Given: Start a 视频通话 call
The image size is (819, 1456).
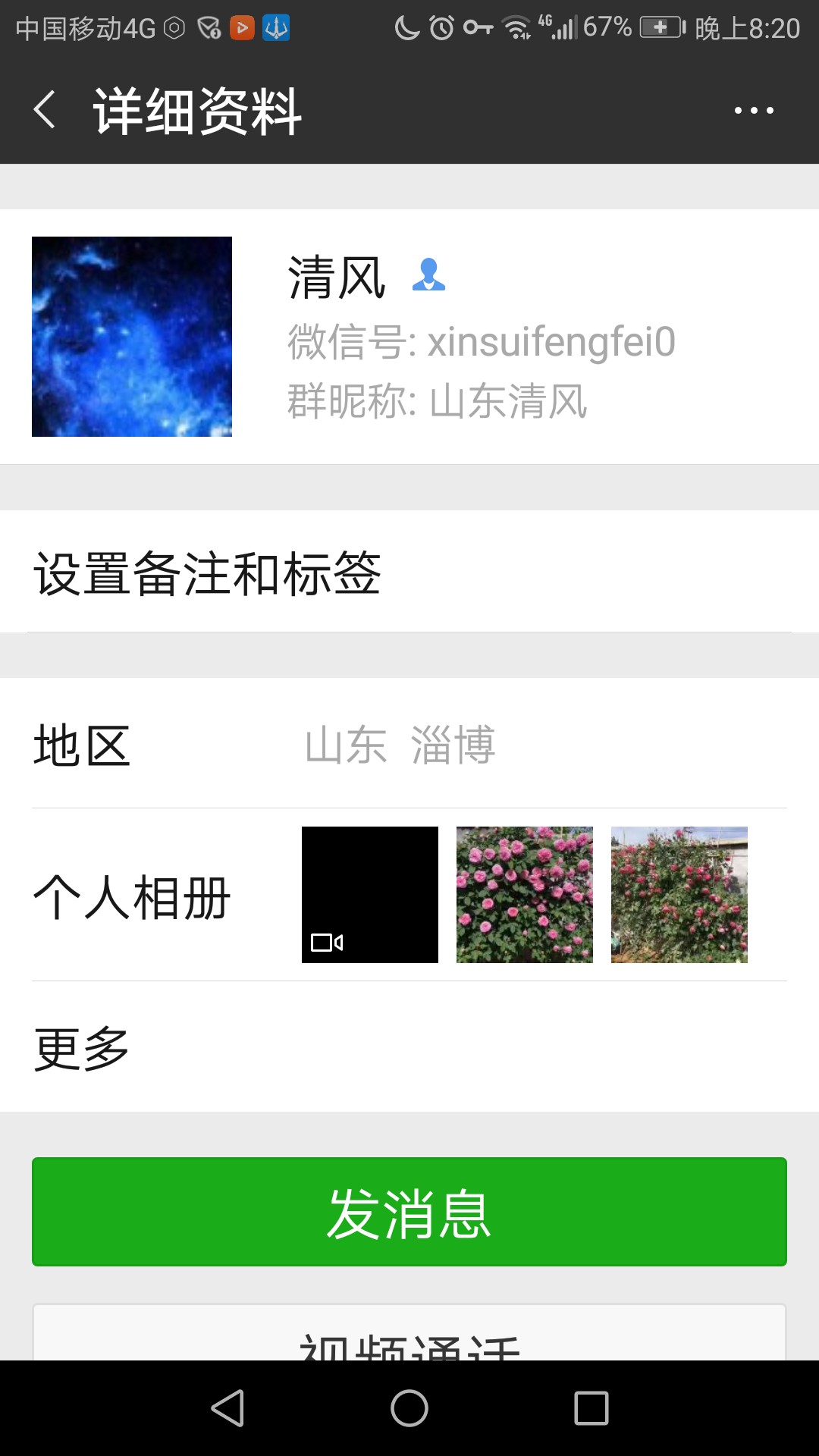Looking at the screenshot, I should 409,1336.
